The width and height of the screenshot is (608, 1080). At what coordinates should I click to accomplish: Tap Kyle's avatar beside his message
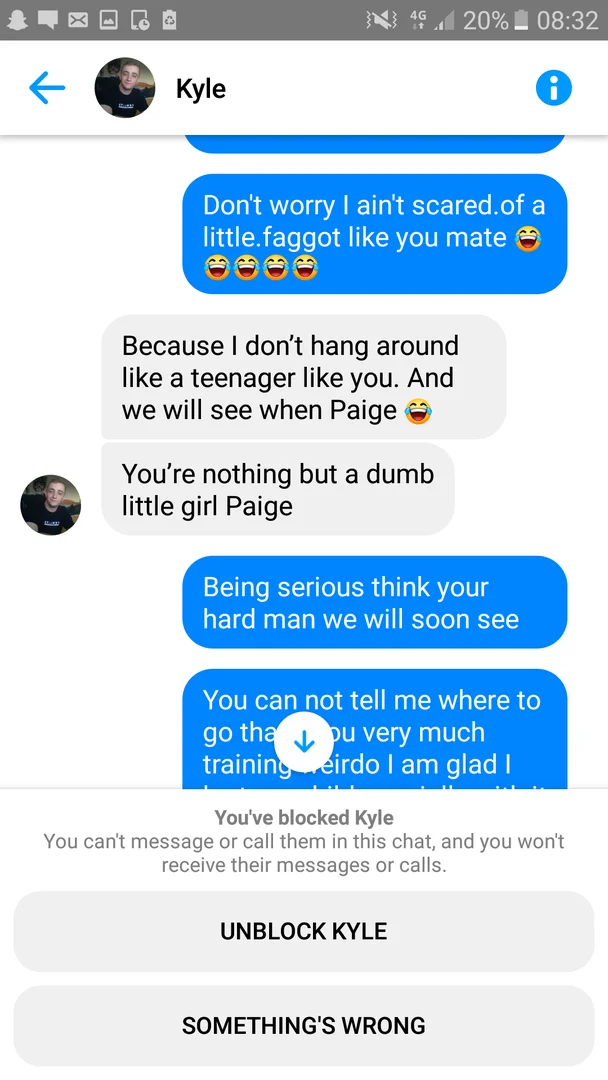(x=50, y=505)
